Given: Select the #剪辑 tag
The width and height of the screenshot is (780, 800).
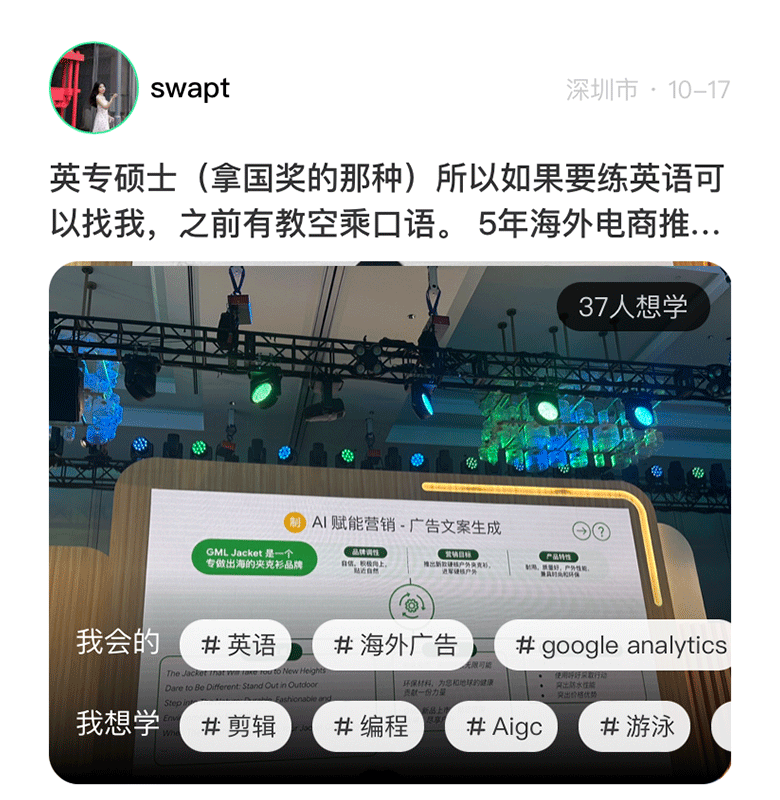Looking at the screenshot, I should (238, 726).
